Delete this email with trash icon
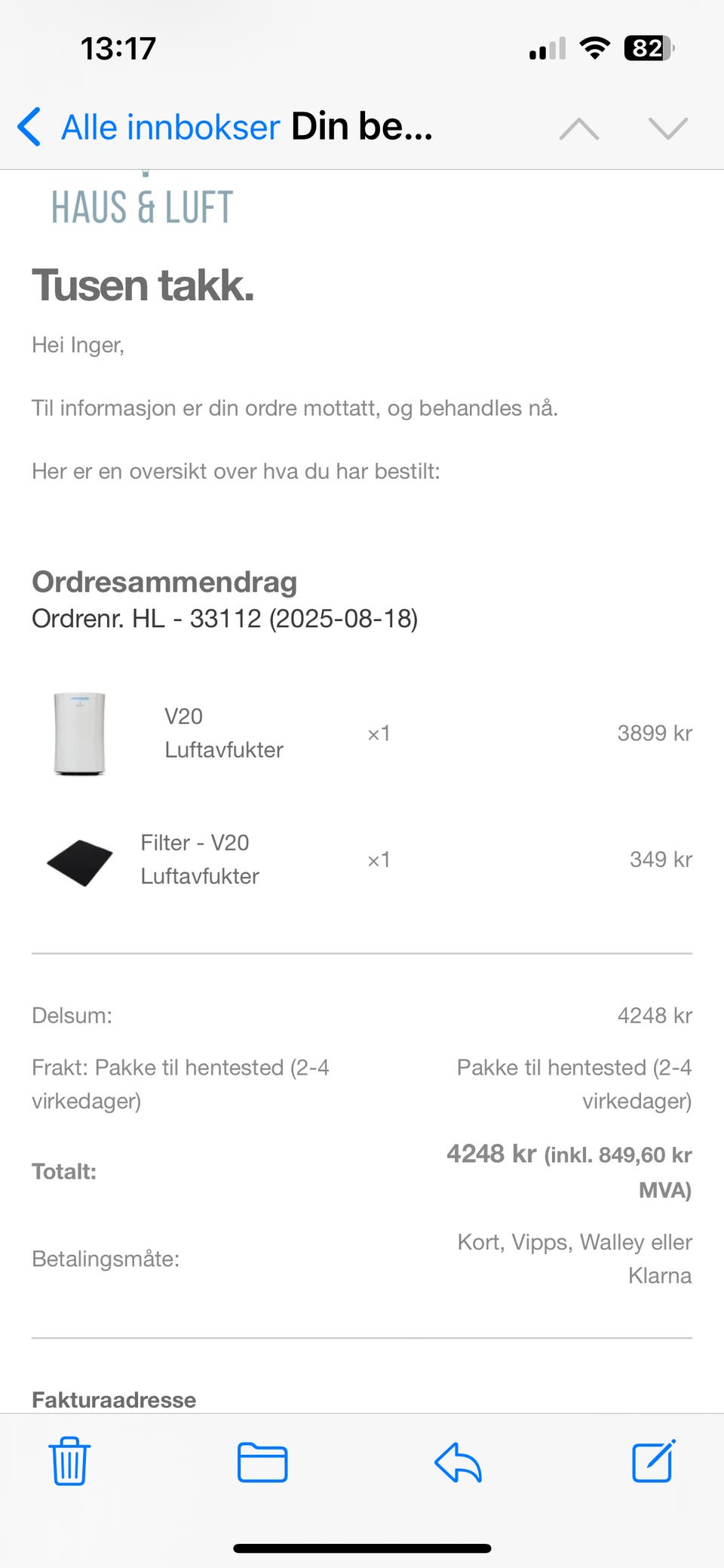Screen dimensions: 724x1568 pyautogui.click(x=69, y=1462)
